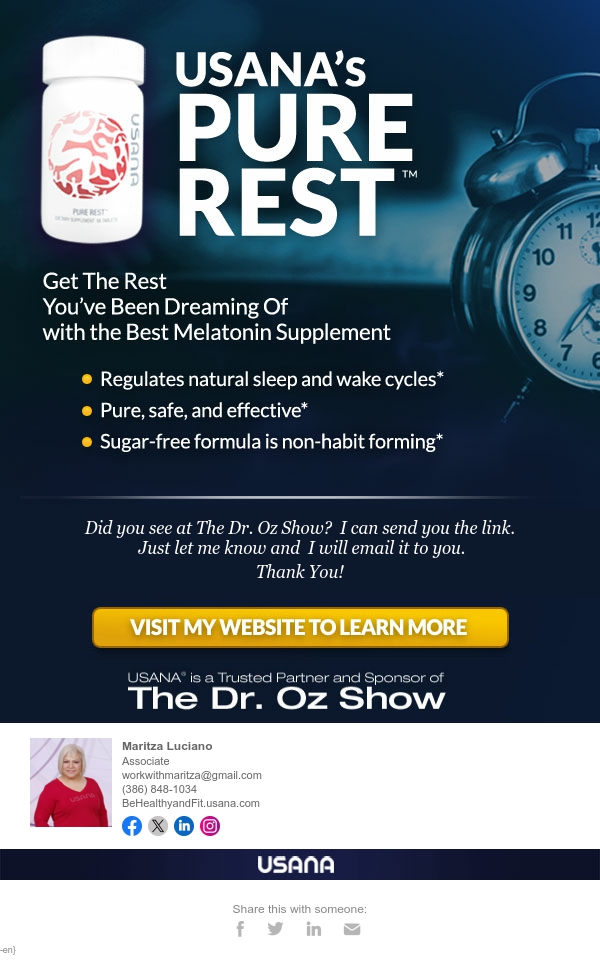Share this with someone by email
This screenshot has height=960, width=600.
pos(352,929)
